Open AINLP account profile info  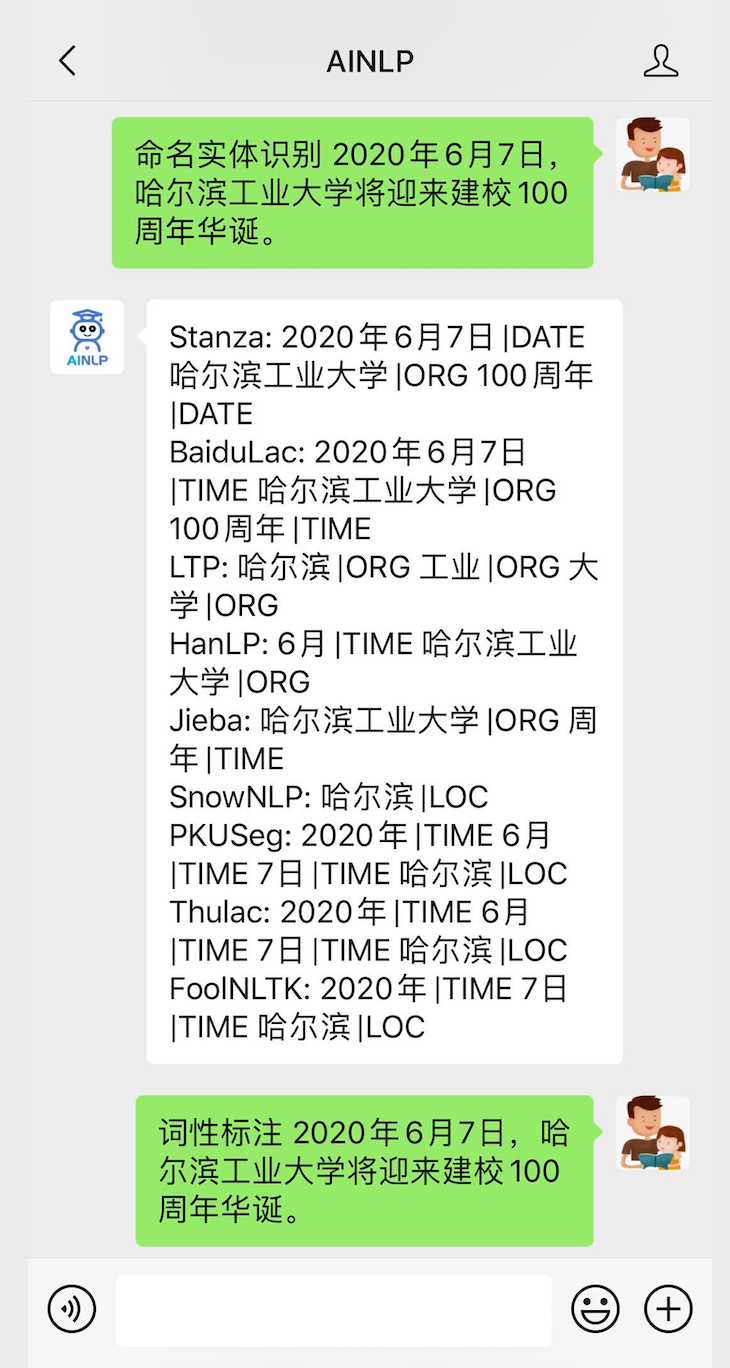661,61
